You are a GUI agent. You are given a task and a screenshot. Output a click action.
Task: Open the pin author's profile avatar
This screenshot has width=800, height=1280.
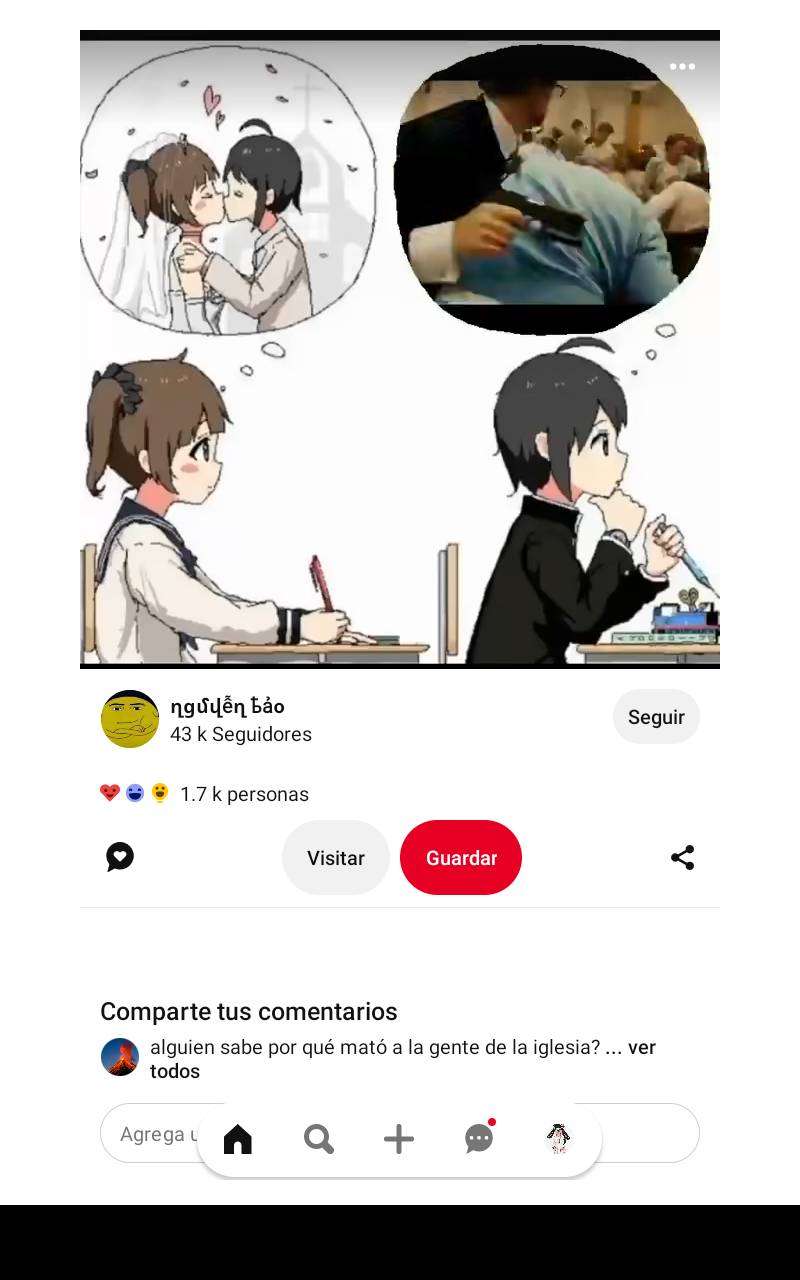click(130, 719)
